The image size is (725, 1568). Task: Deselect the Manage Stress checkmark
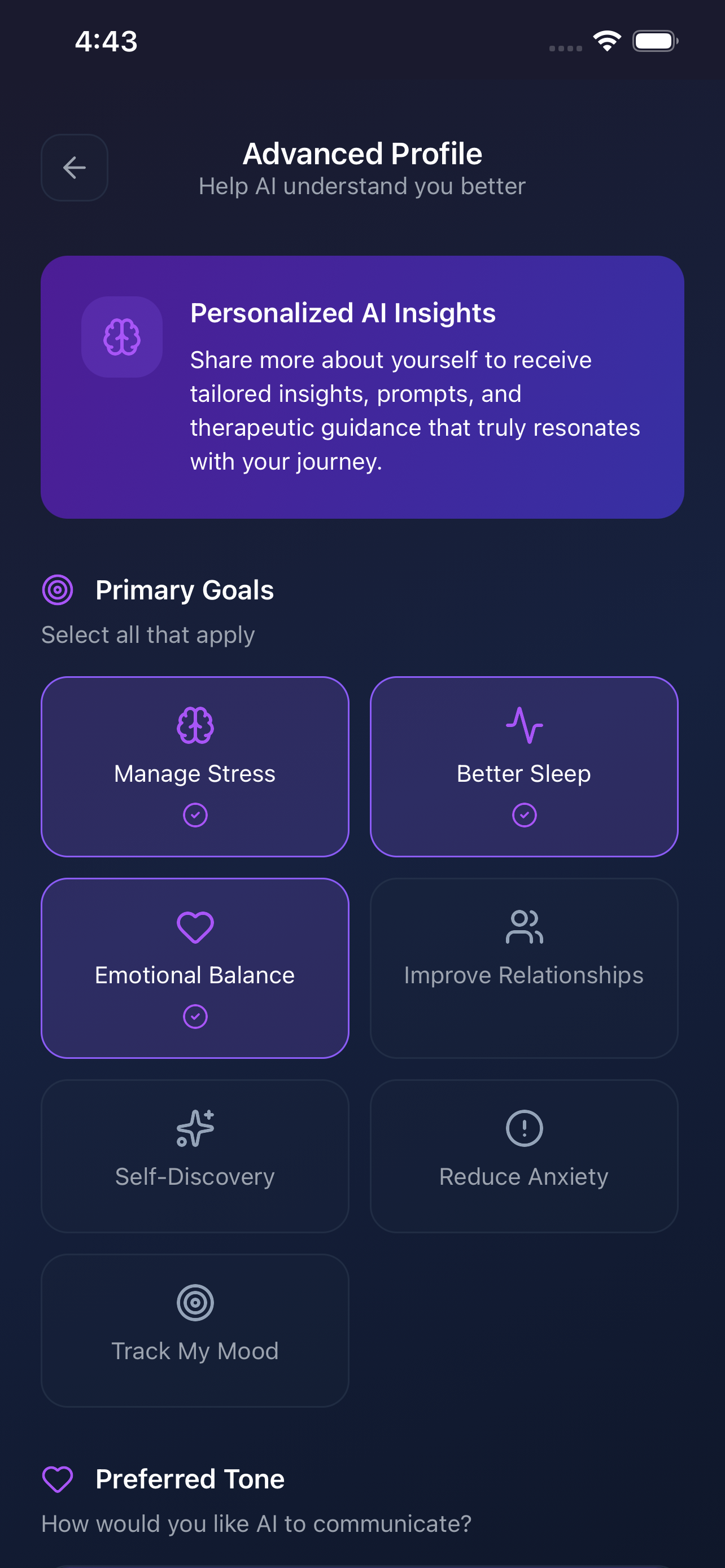pos(194,816)
